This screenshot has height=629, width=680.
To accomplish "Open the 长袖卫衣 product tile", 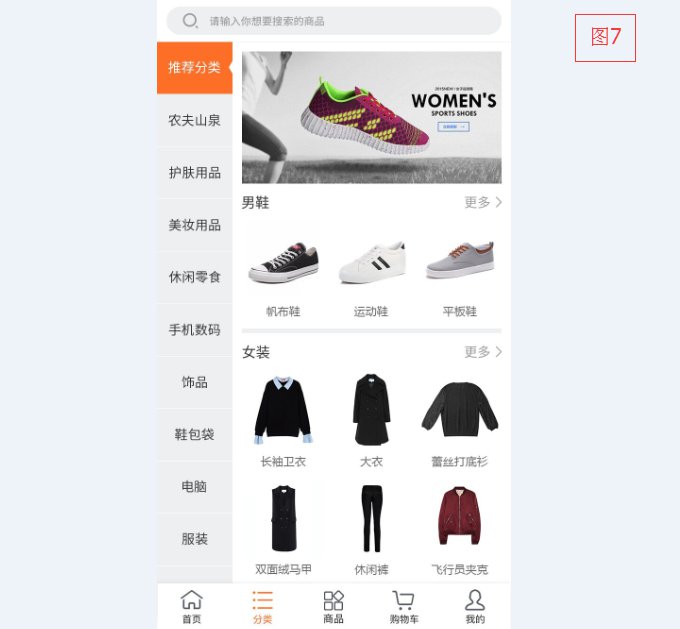I will [x=283, y=418].
